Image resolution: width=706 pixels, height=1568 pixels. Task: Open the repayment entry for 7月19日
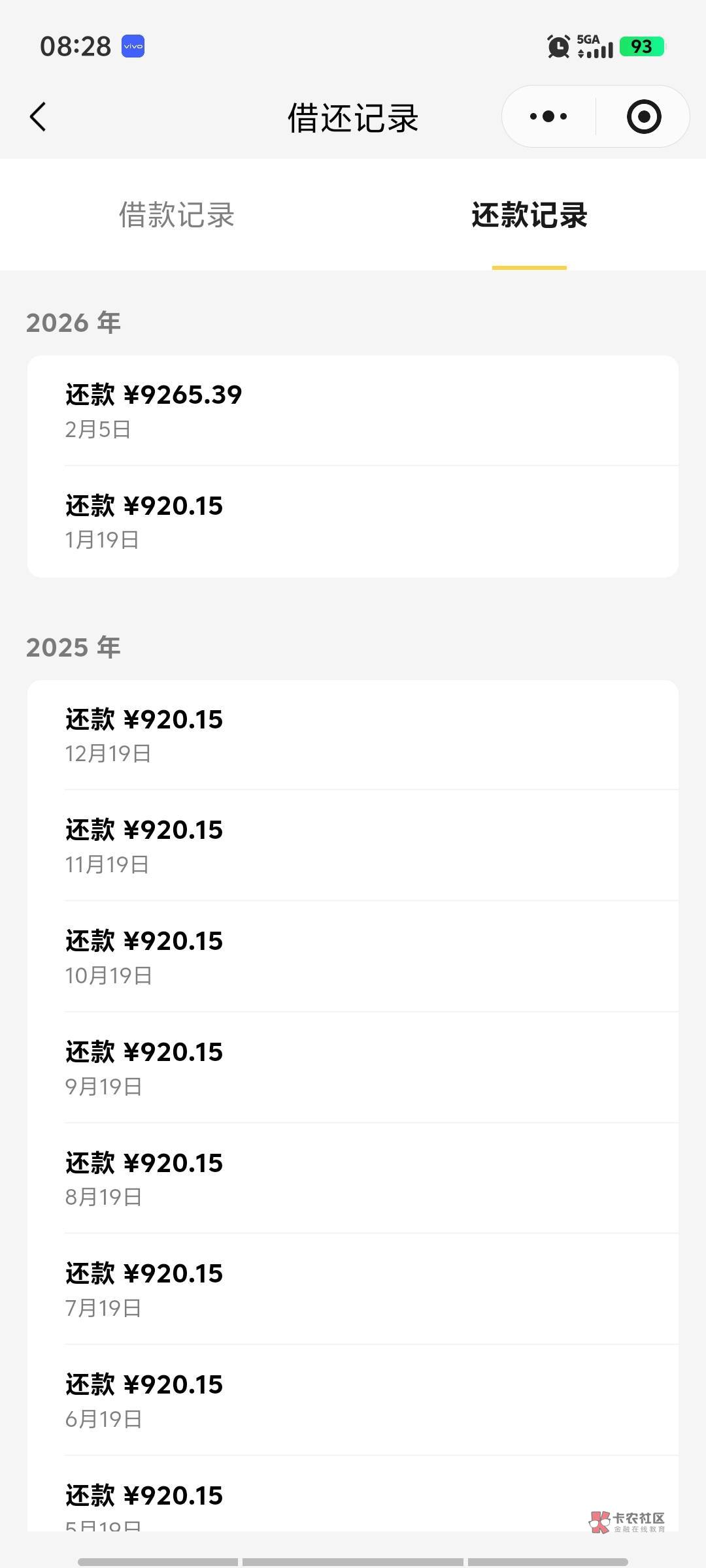click(353, 1289)
